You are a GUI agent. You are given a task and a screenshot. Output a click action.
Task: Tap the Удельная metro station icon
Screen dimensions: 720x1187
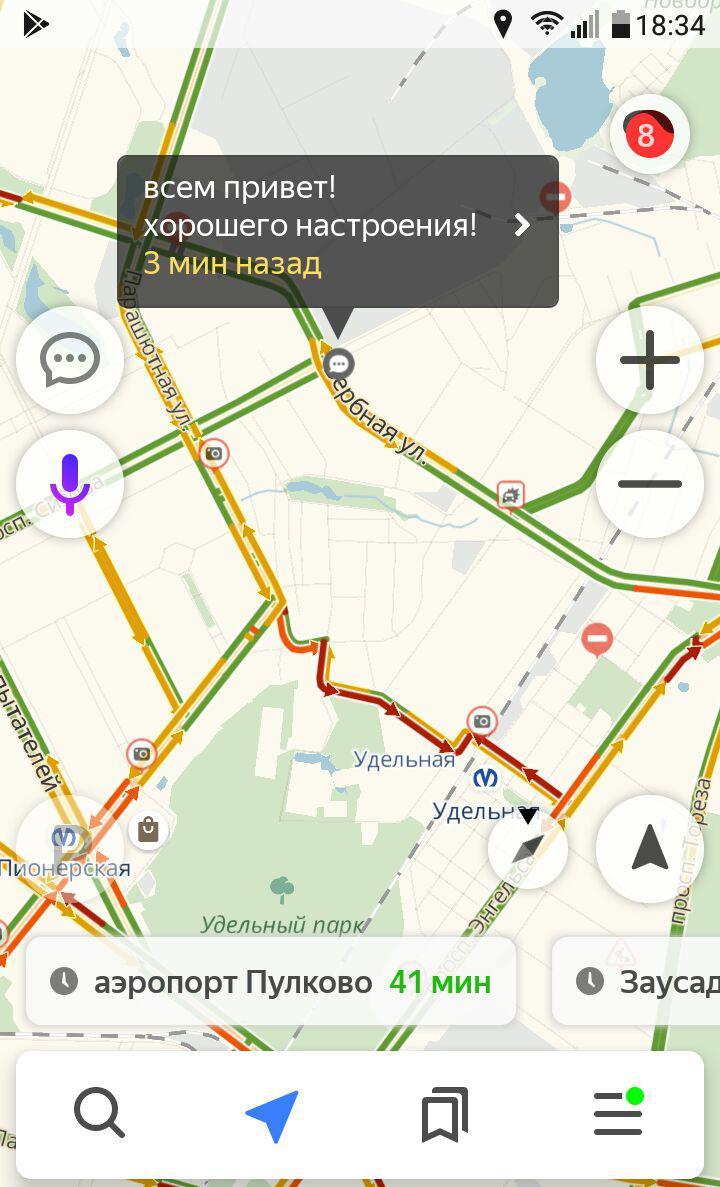tap(485, 777)
